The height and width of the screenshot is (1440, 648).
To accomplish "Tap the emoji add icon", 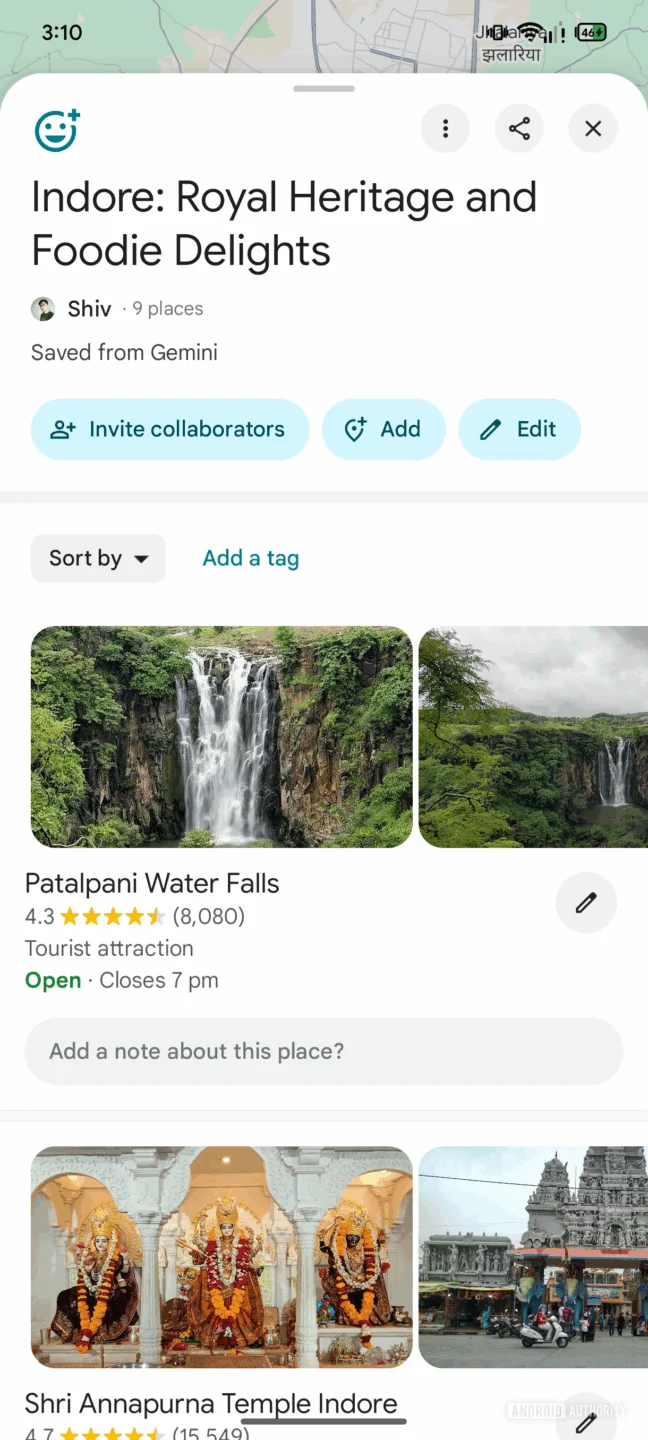I will (57, 131).
